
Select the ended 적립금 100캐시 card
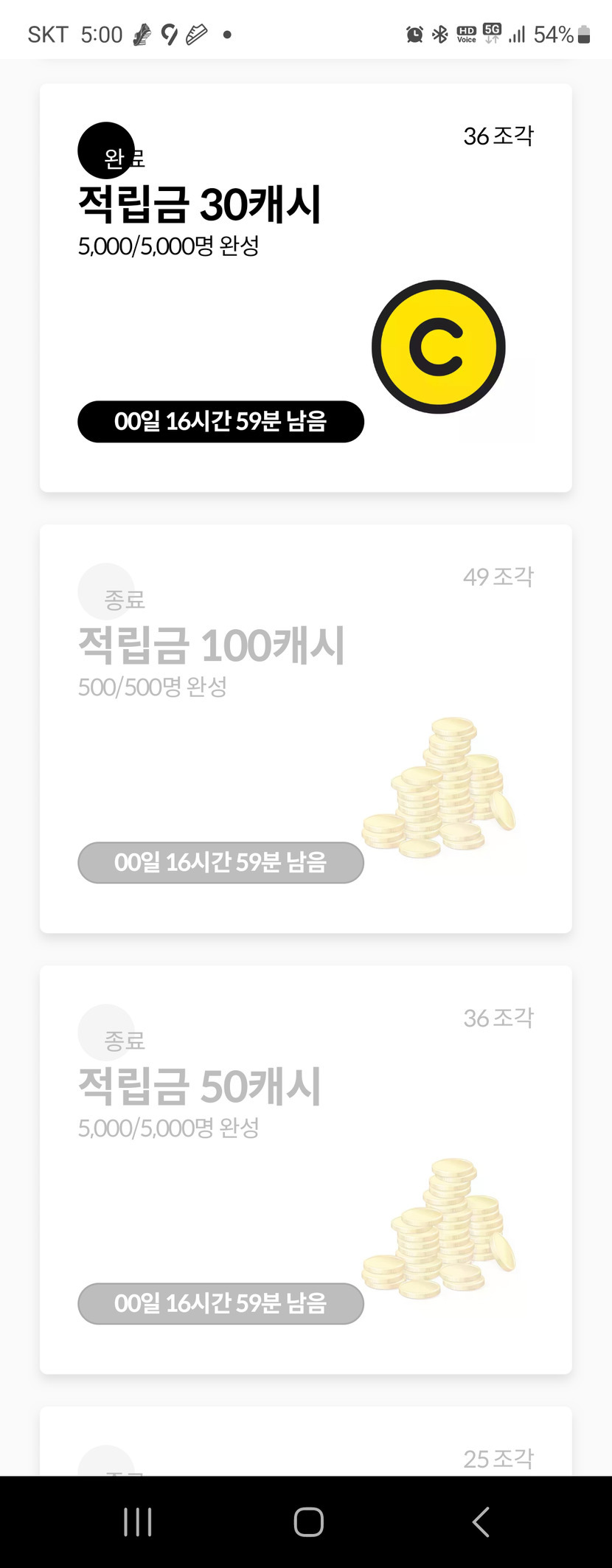point(305,729)
